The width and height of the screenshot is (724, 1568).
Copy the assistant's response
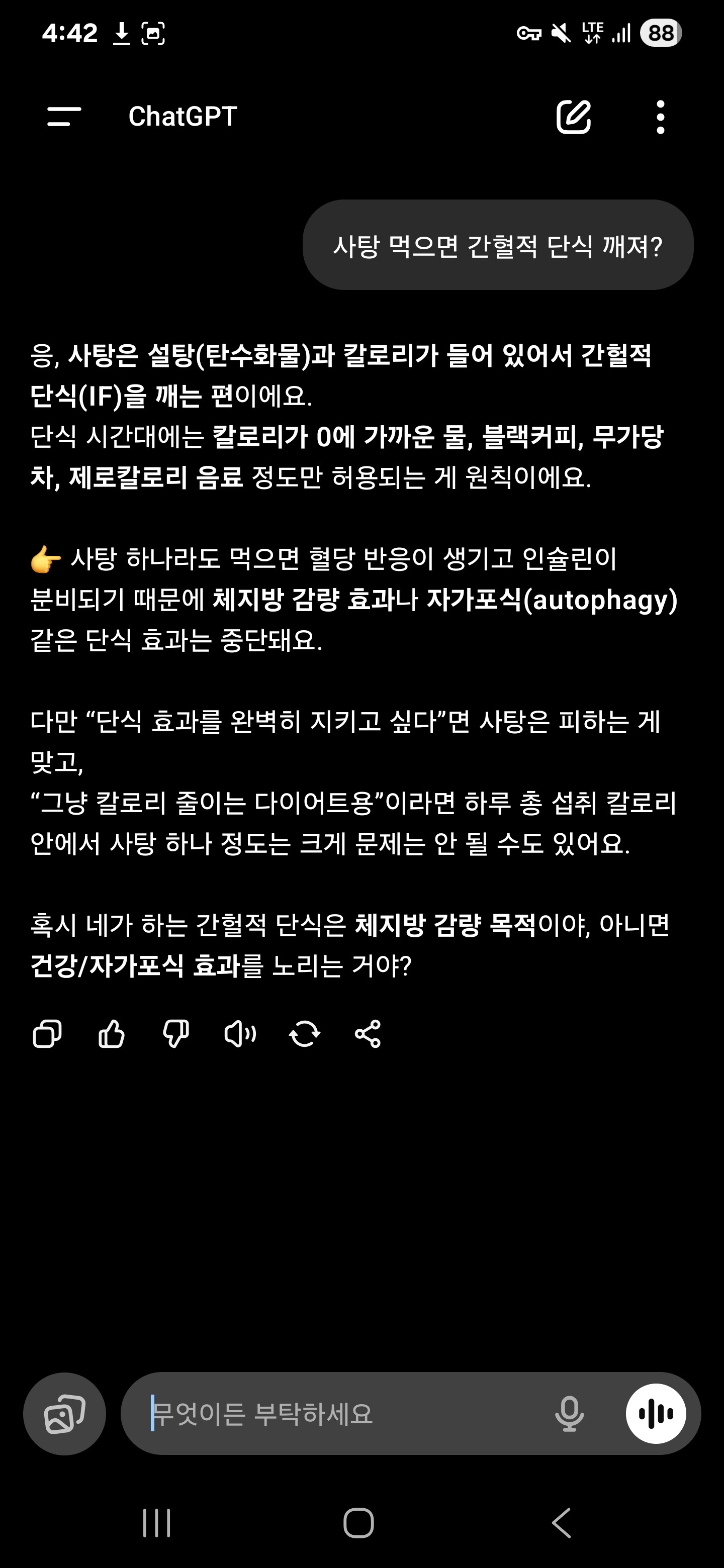pyautogui.click(x=47, y=1034)
